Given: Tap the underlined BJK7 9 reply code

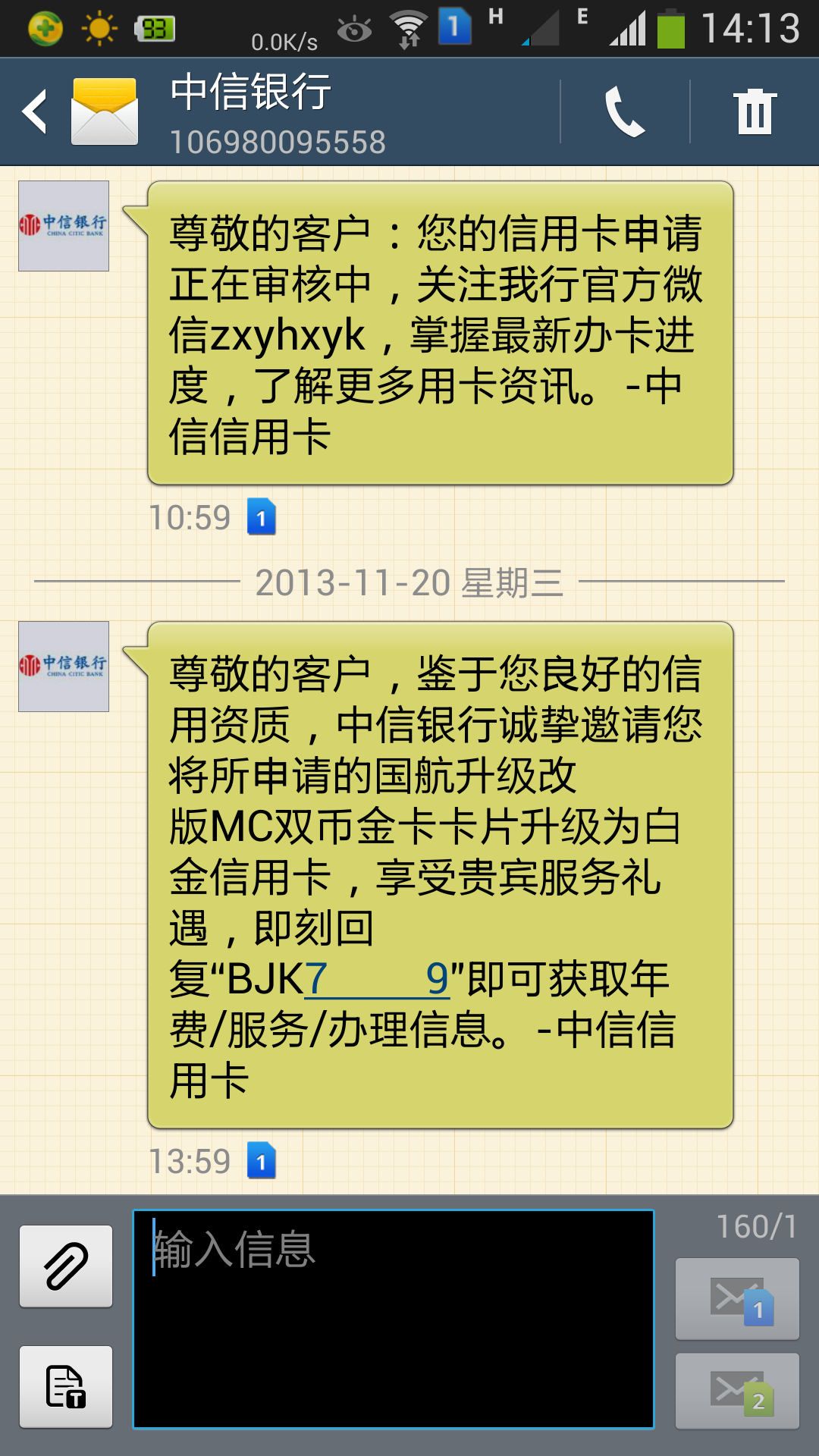Looking at the screenshot, I should coord(377,978).
